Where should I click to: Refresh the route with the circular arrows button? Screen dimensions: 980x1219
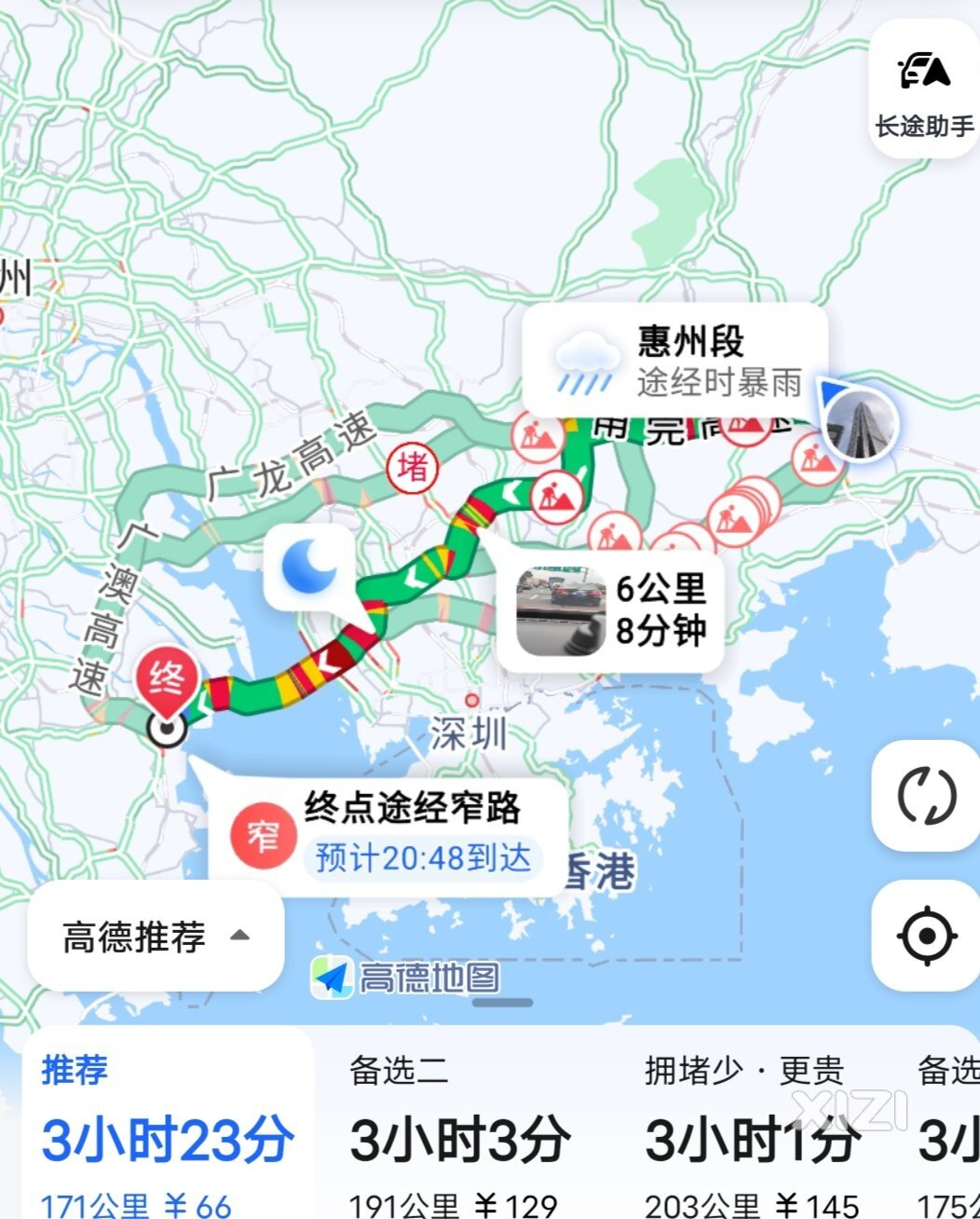click(x=926, y=796)
